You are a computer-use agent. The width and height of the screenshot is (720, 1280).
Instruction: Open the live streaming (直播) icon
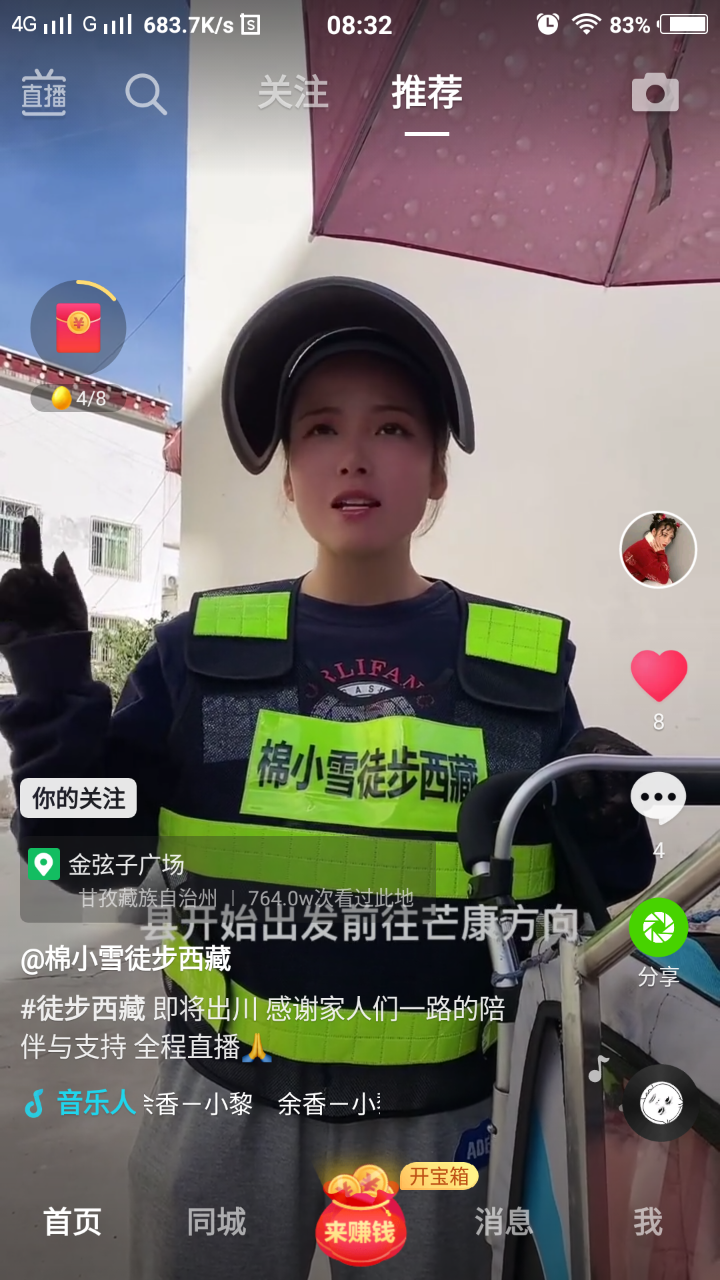point(44,93)
